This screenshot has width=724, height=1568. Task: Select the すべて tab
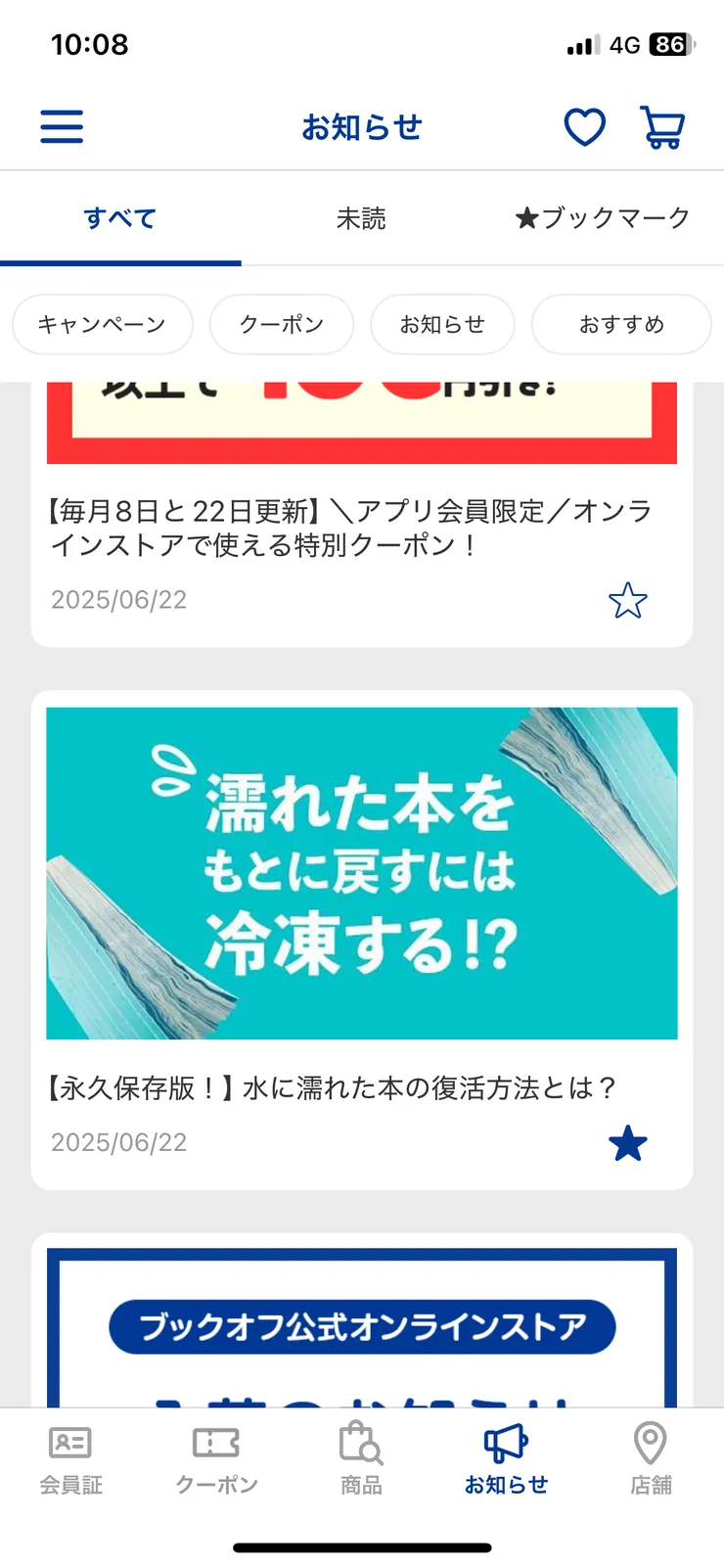point(120,218)
